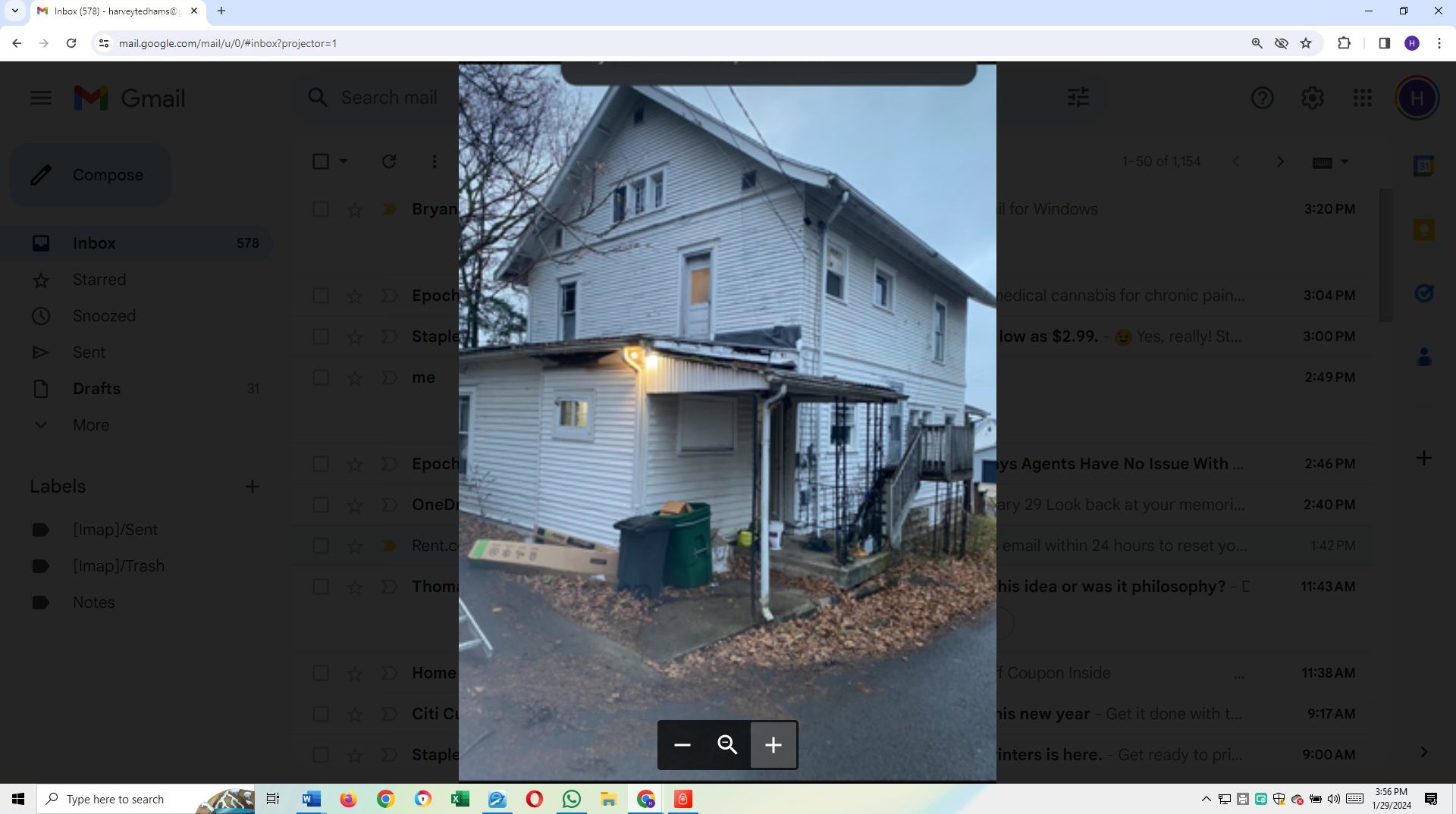Open the Chrome side panel
Screen dimensions: 1456x814
(x=1384, y=43)
